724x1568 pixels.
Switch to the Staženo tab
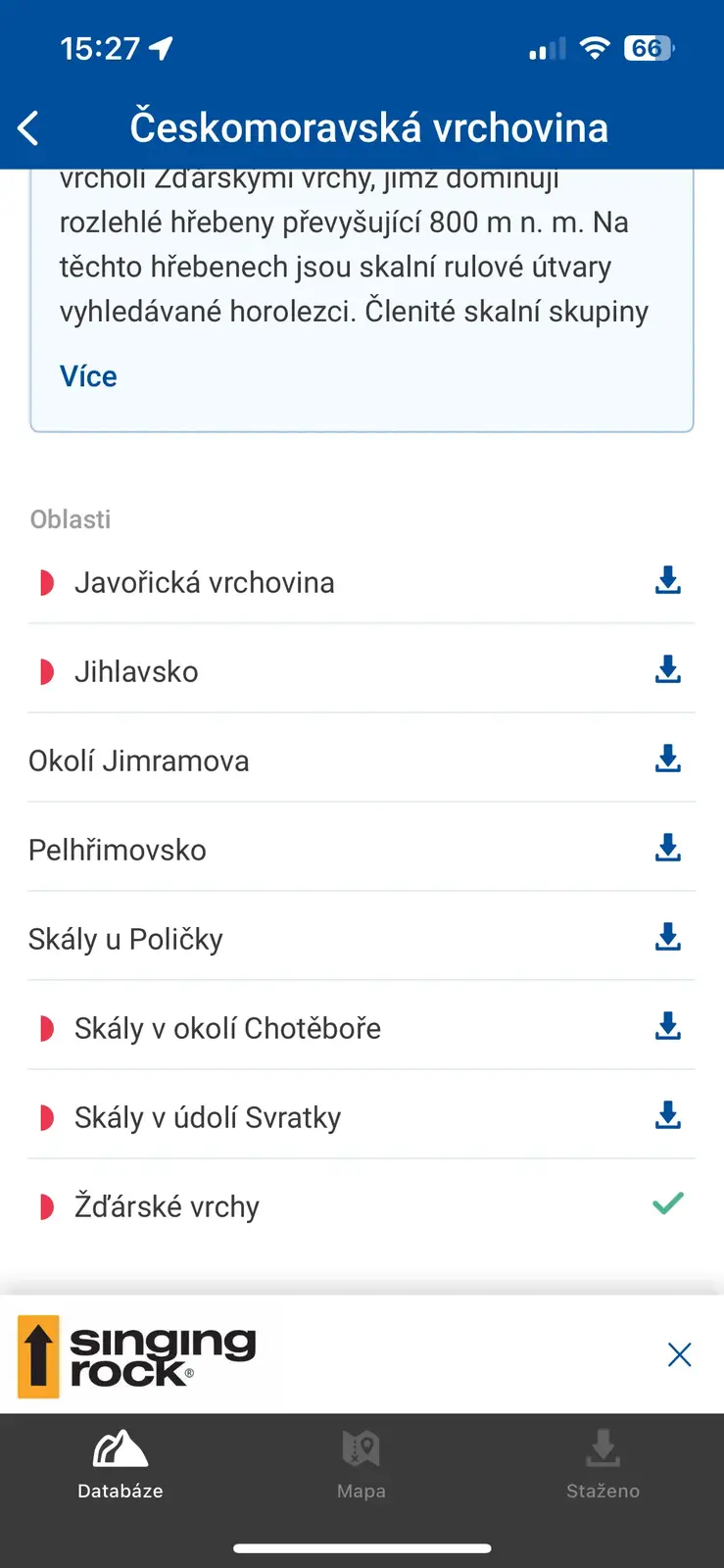[x=603, y=1465]
